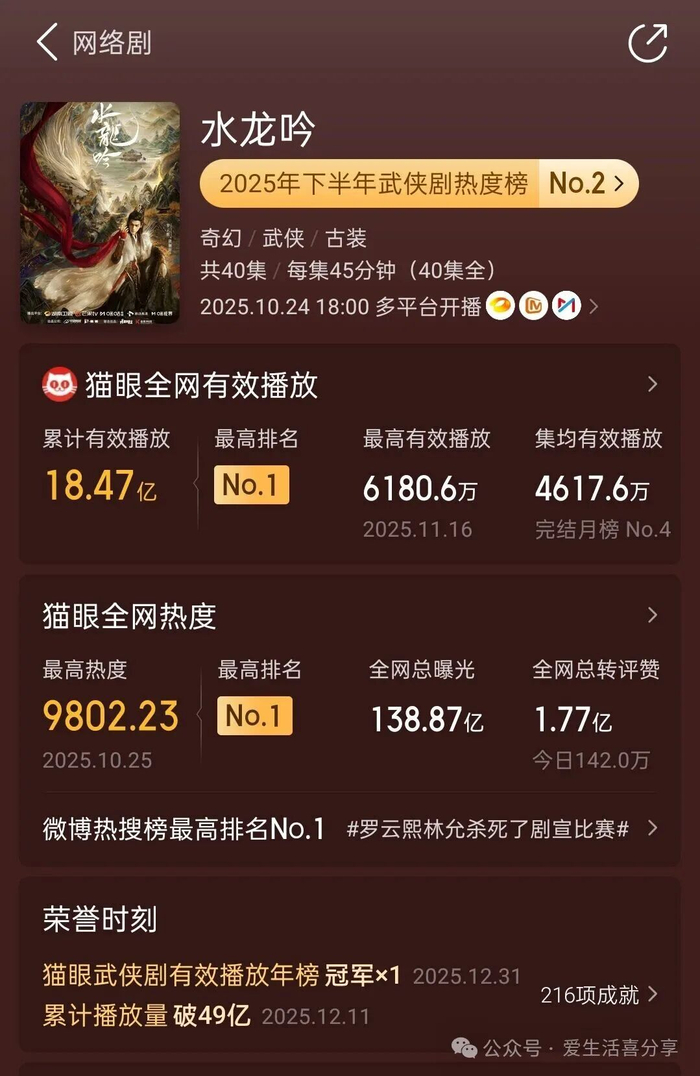View all 216项成就

click(x=599, y=994)
